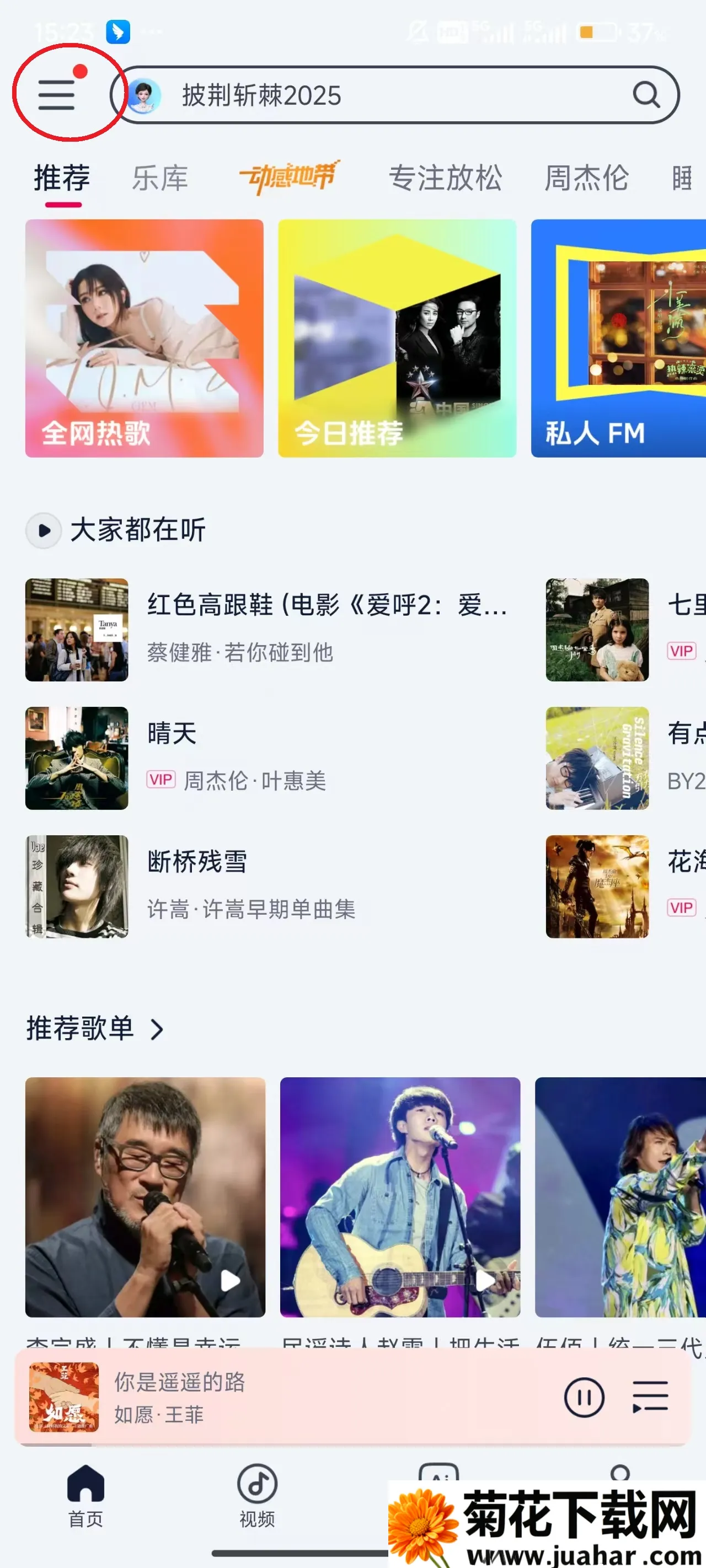The image size is (706, 1568).
Task: Expand the 推荐歌单 section
Action: click(157, 1029)
